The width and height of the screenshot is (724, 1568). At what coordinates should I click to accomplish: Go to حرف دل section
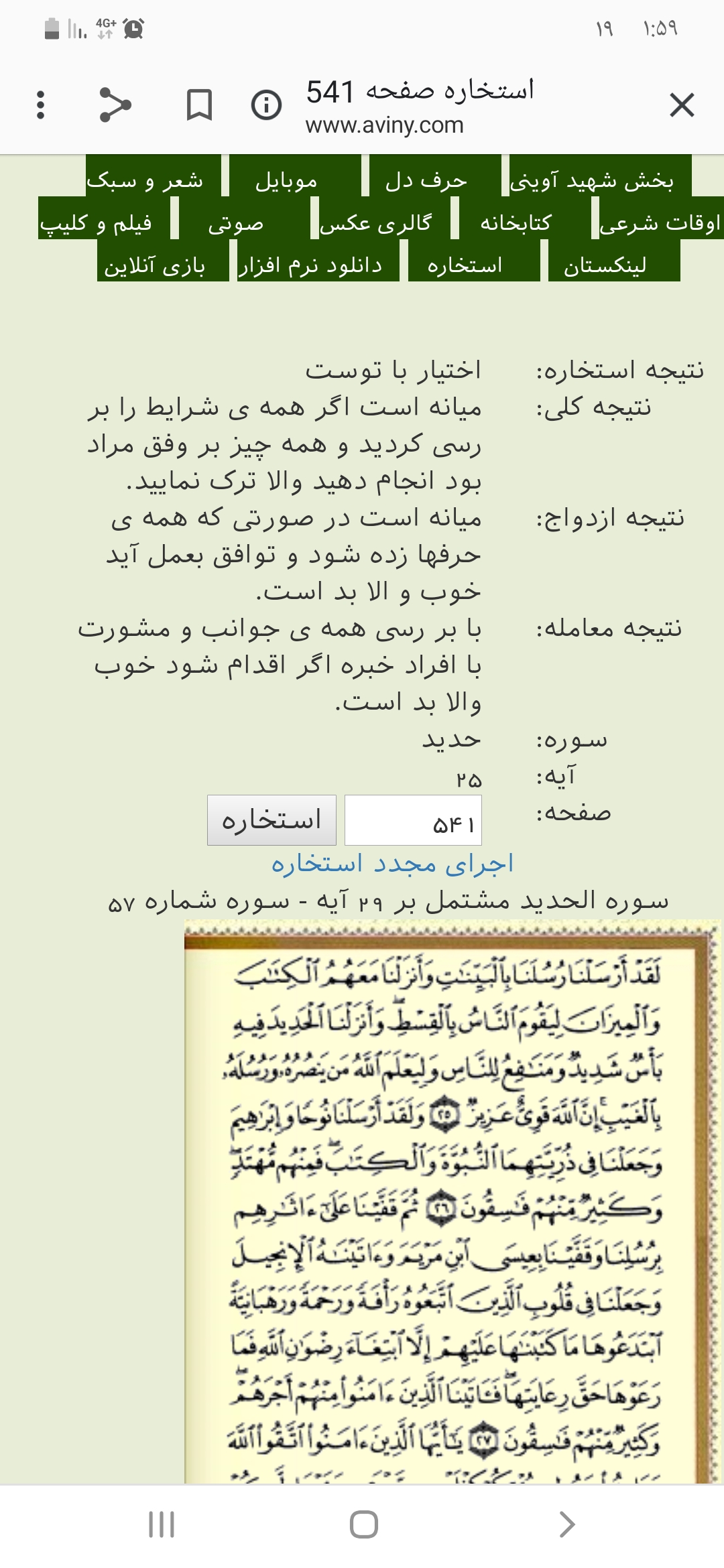[426, 181]
